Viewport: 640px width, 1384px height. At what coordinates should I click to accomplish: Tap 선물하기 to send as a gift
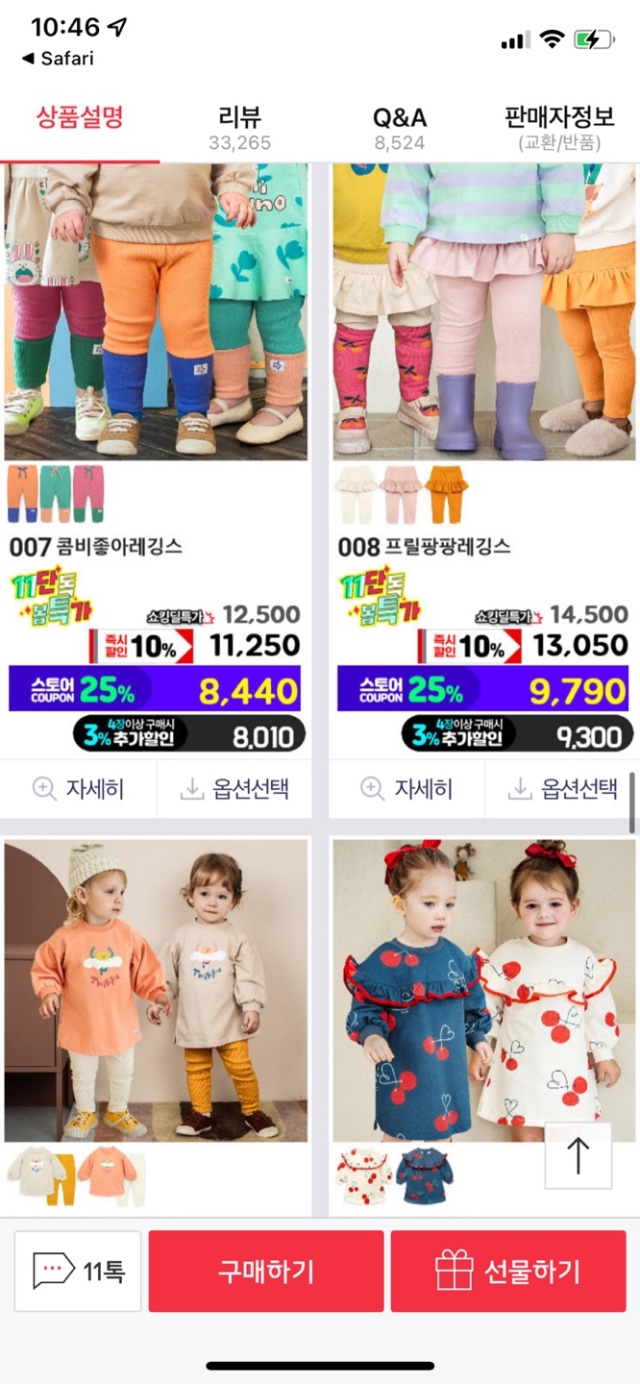coord(508,1271)
